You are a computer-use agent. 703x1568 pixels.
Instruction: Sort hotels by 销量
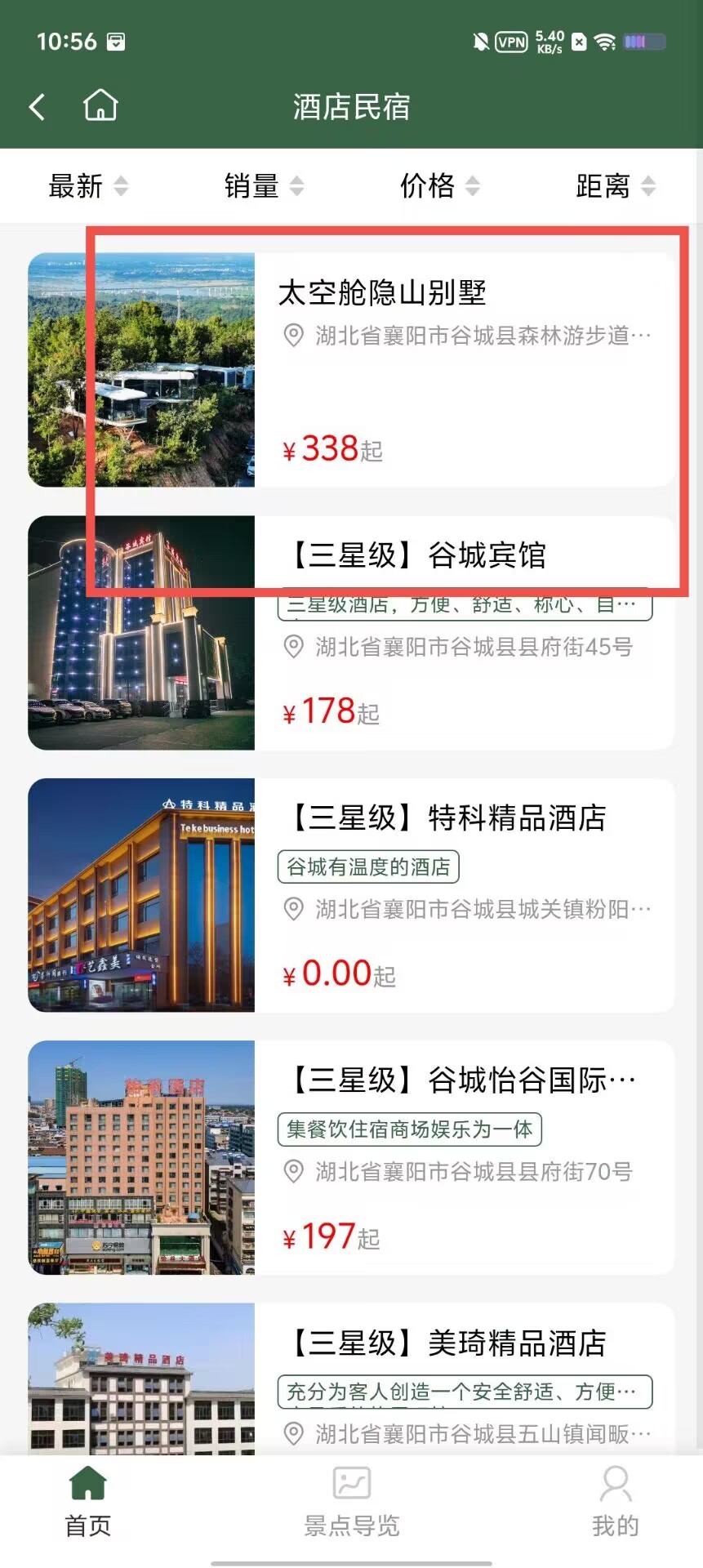tap(264, 185)
